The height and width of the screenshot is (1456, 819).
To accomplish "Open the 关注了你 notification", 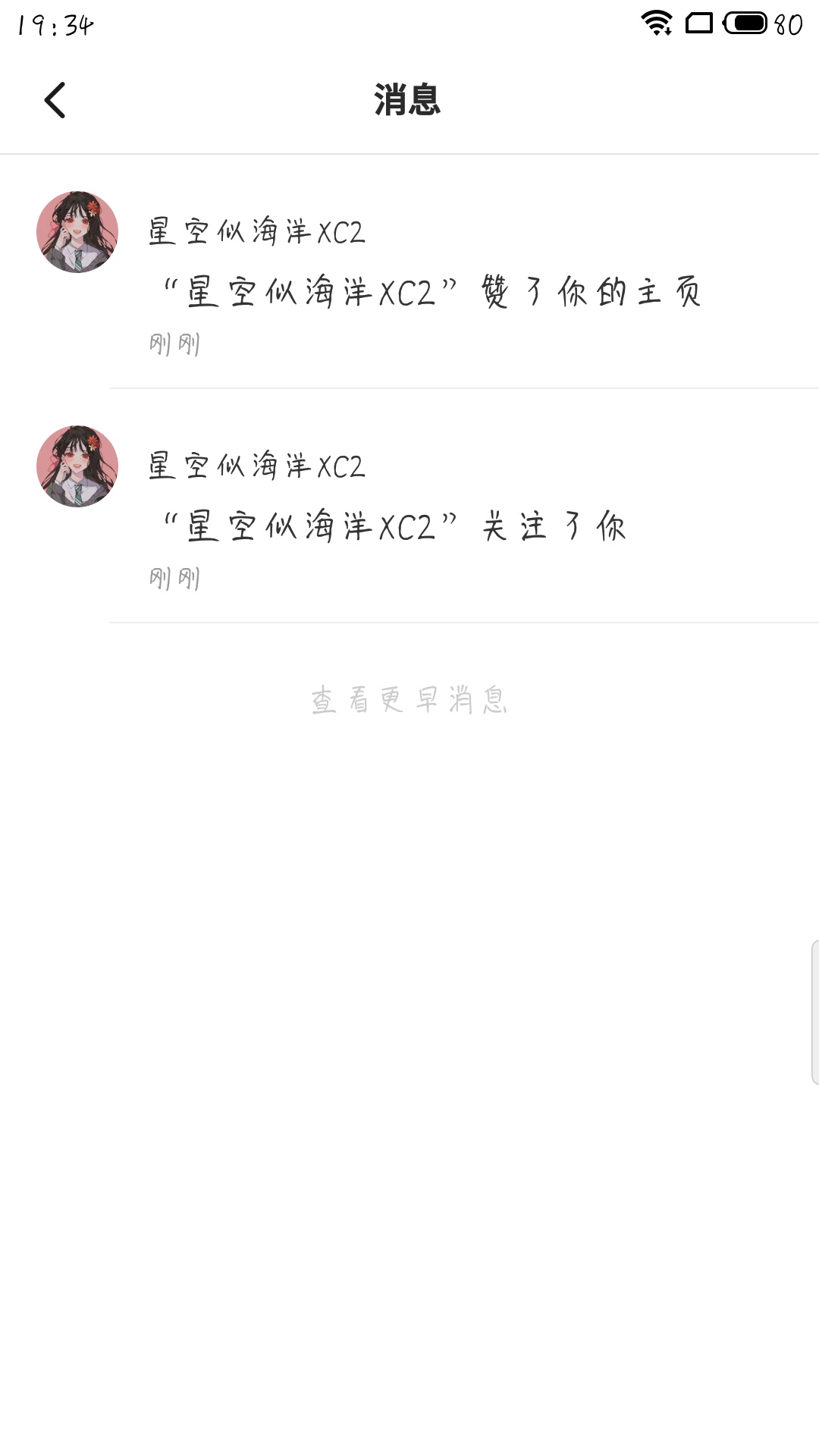I will pos(394,526).
